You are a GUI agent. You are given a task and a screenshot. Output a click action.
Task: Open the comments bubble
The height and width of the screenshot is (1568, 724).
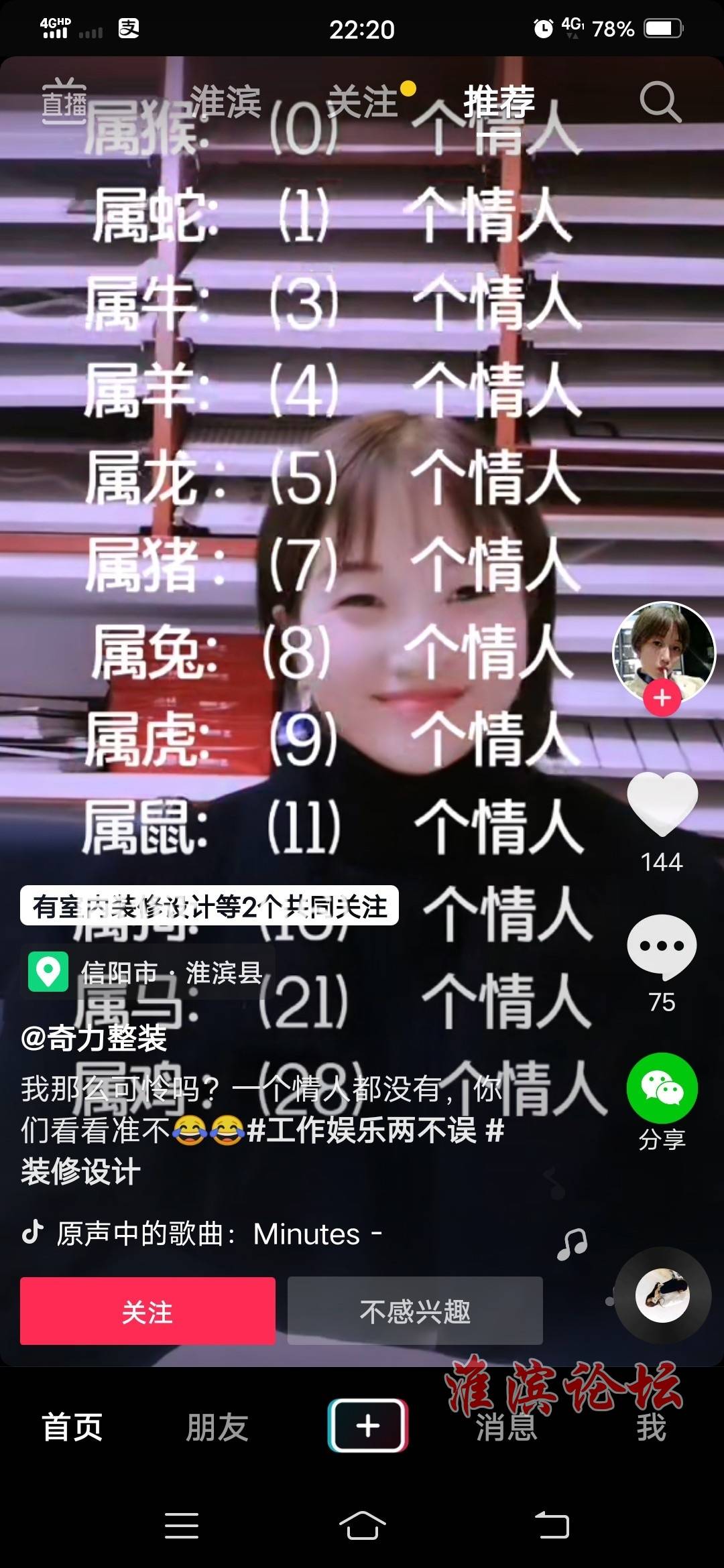[x=662, y=946]
